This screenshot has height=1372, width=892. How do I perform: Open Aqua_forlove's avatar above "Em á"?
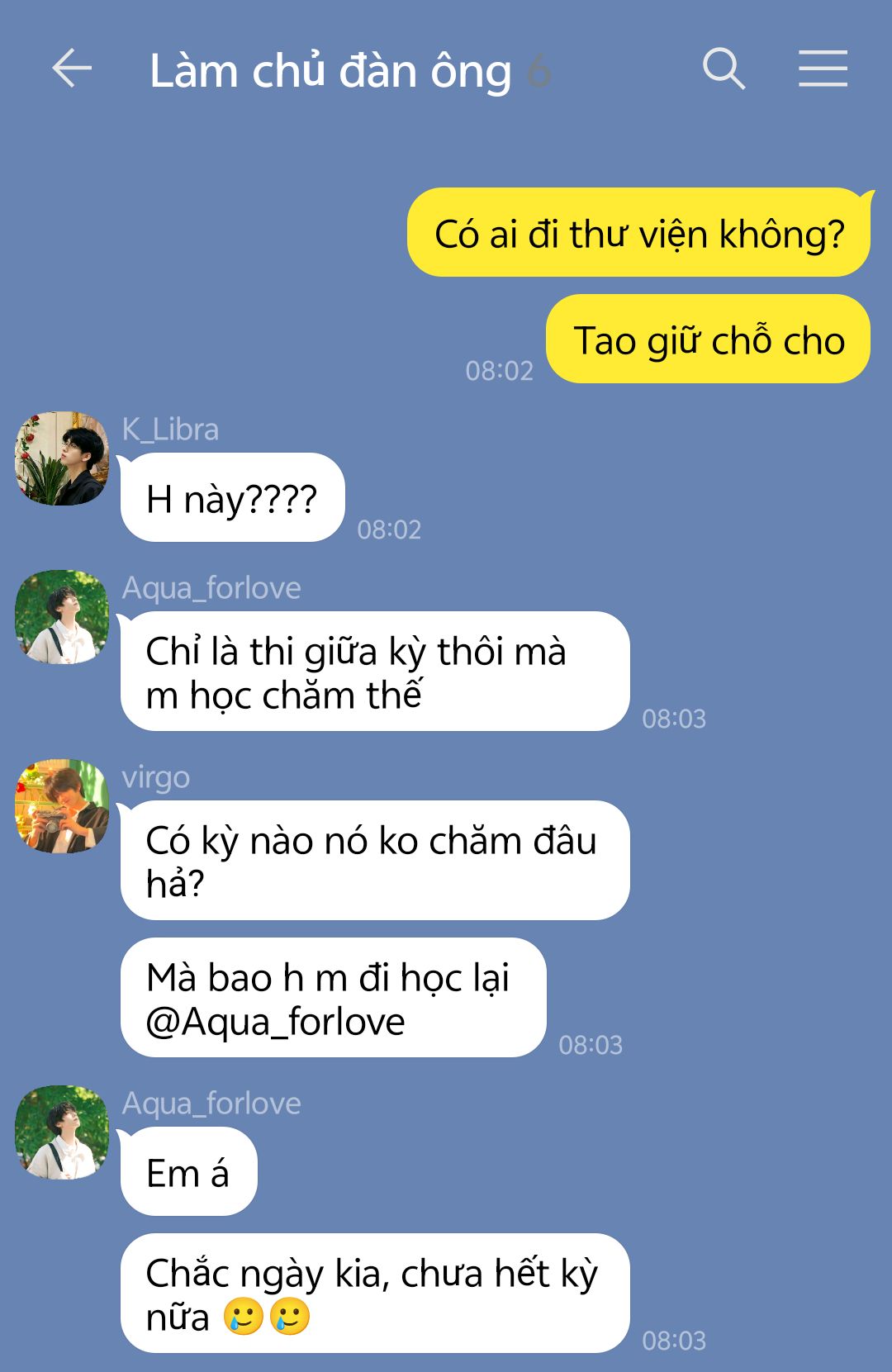(62, 1132)
